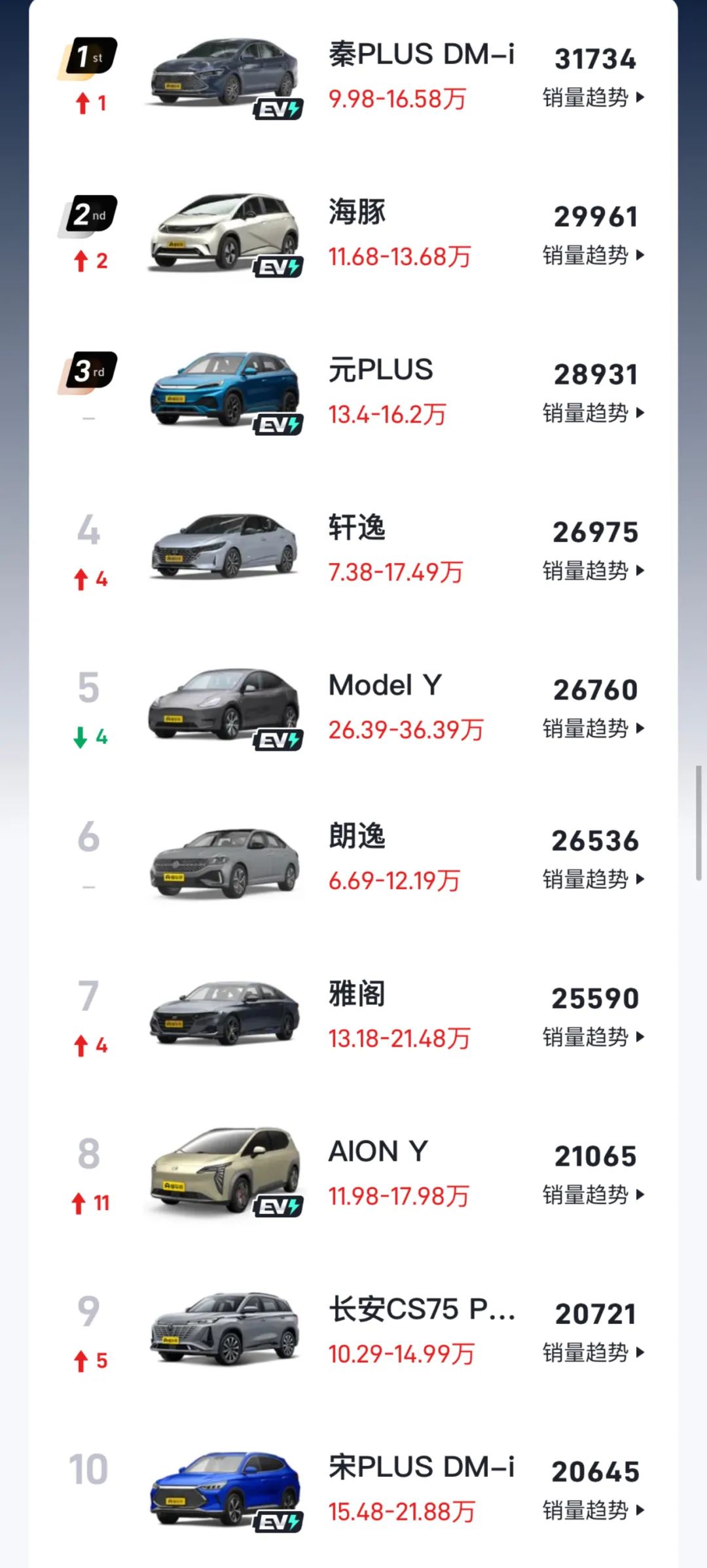
Task: View 销量趋势 for AION Y
Action: click(x=593, y=1195)
